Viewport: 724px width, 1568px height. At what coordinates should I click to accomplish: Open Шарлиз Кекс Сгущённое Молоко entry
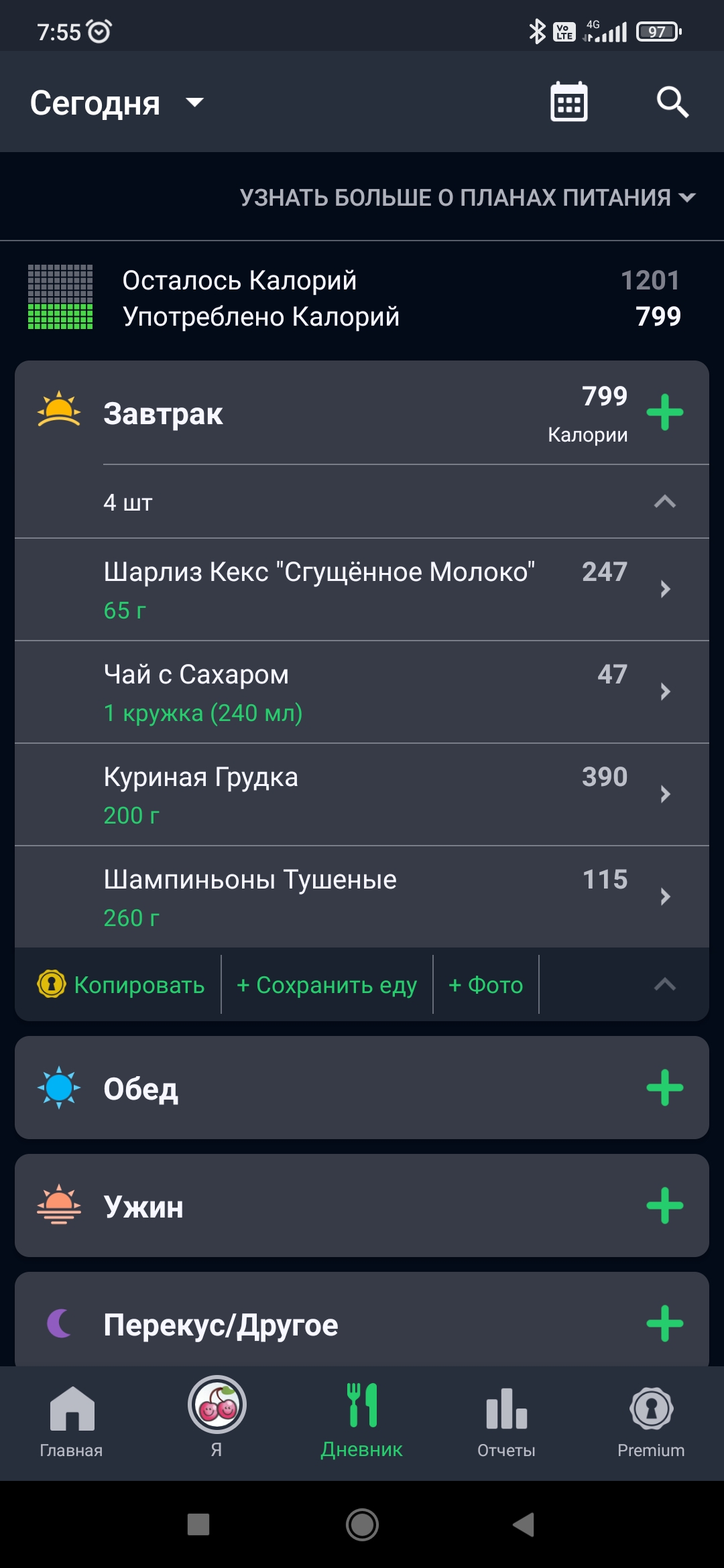362,590
